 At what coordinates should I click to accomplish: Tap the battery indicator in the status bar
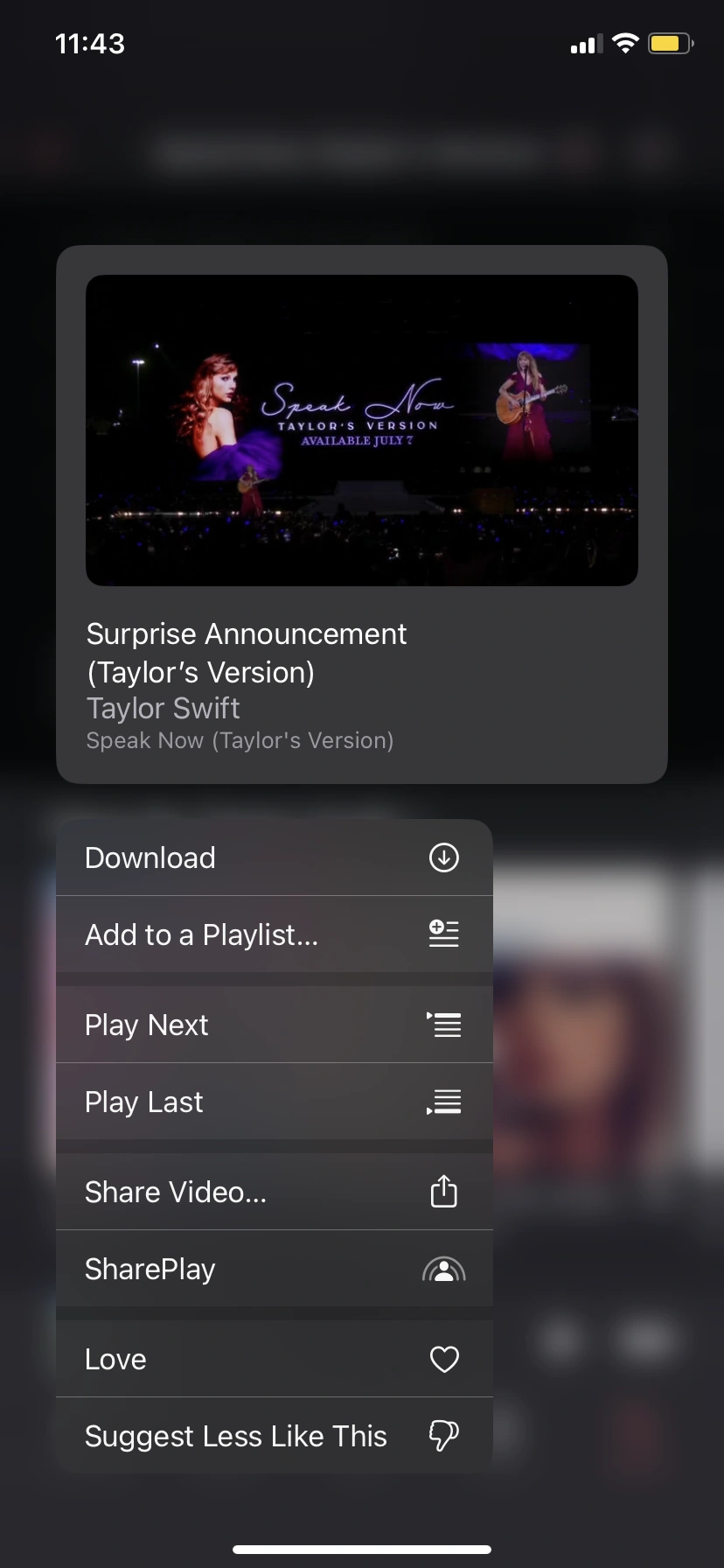pyautogui.click(x=670, y=43)
